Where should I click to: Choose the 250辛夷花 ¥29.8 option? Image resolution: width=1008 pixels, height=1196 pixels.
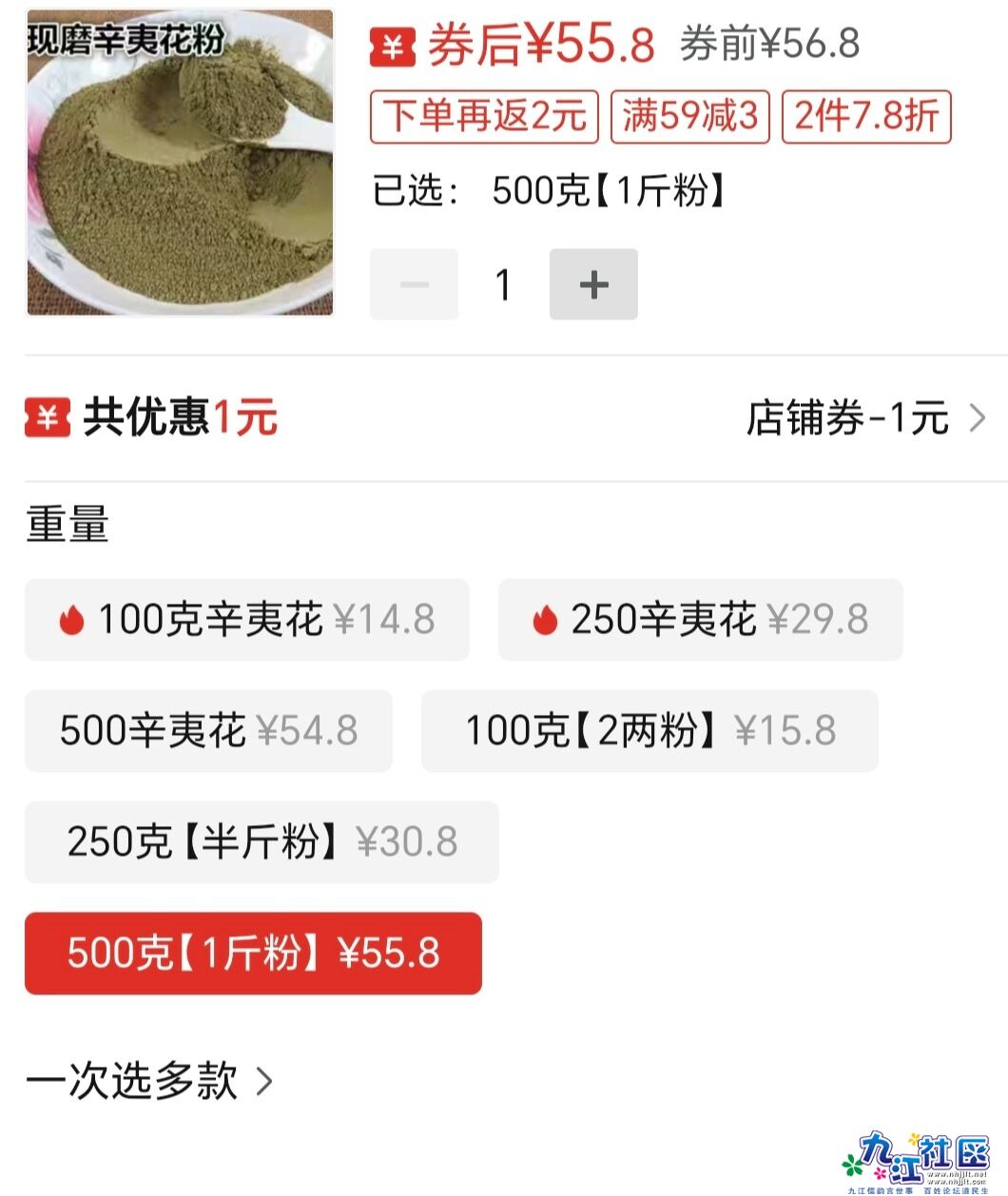point(700,620)
